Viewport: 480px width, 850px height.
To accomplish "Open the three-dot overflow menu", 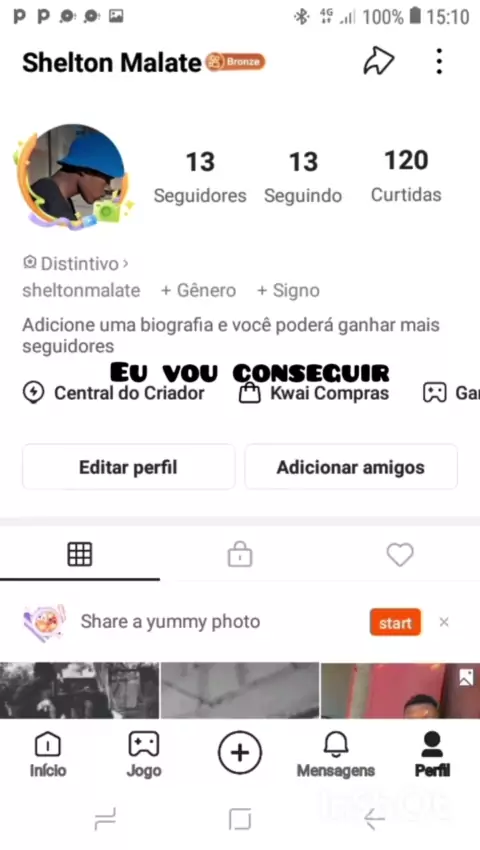I will point(439,61).
